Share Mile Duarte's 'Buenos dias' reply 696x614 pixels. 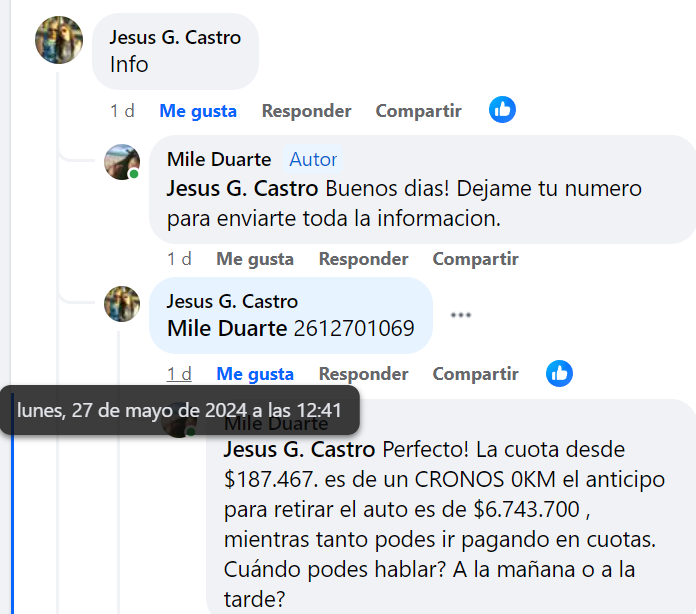(x=475, y=259)
